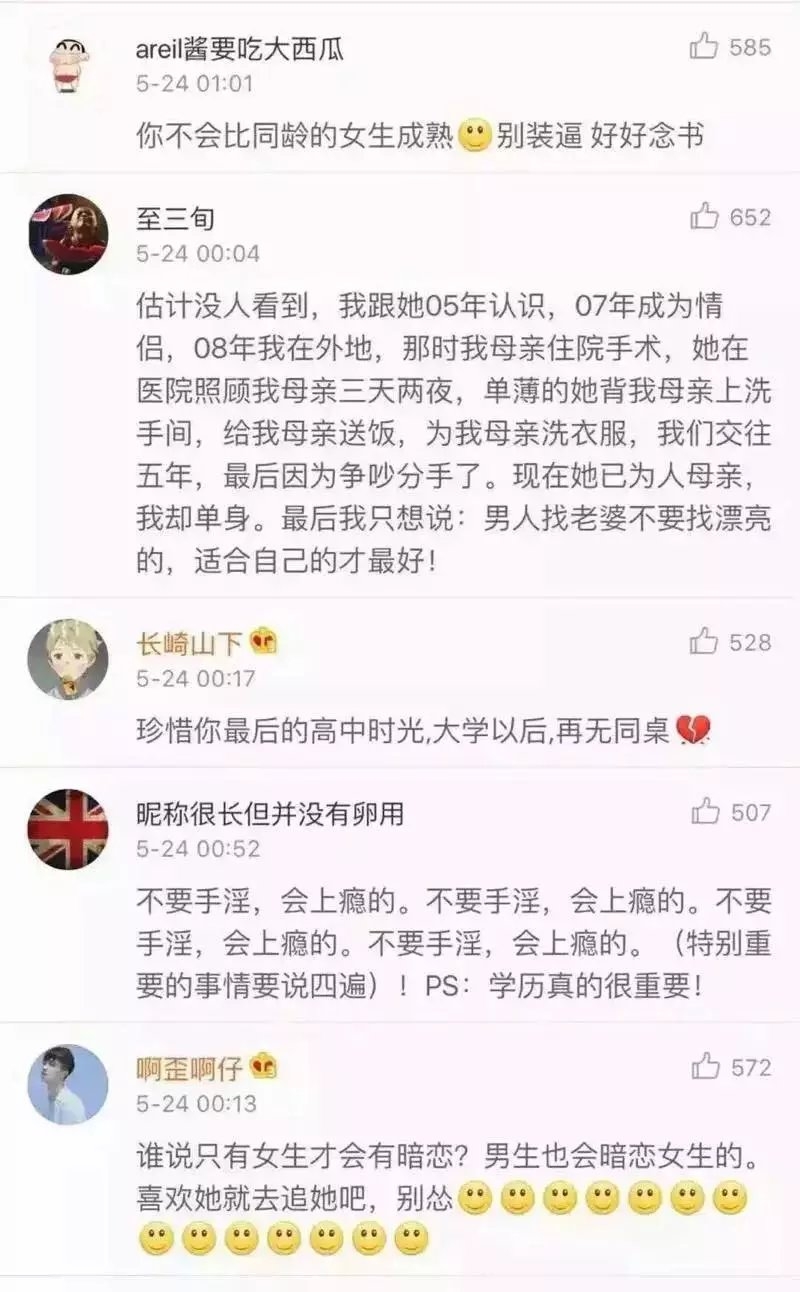Open 至三旬's profile avatar
The width and height of the screenshot is (800, 1292).
pos(68,234)
